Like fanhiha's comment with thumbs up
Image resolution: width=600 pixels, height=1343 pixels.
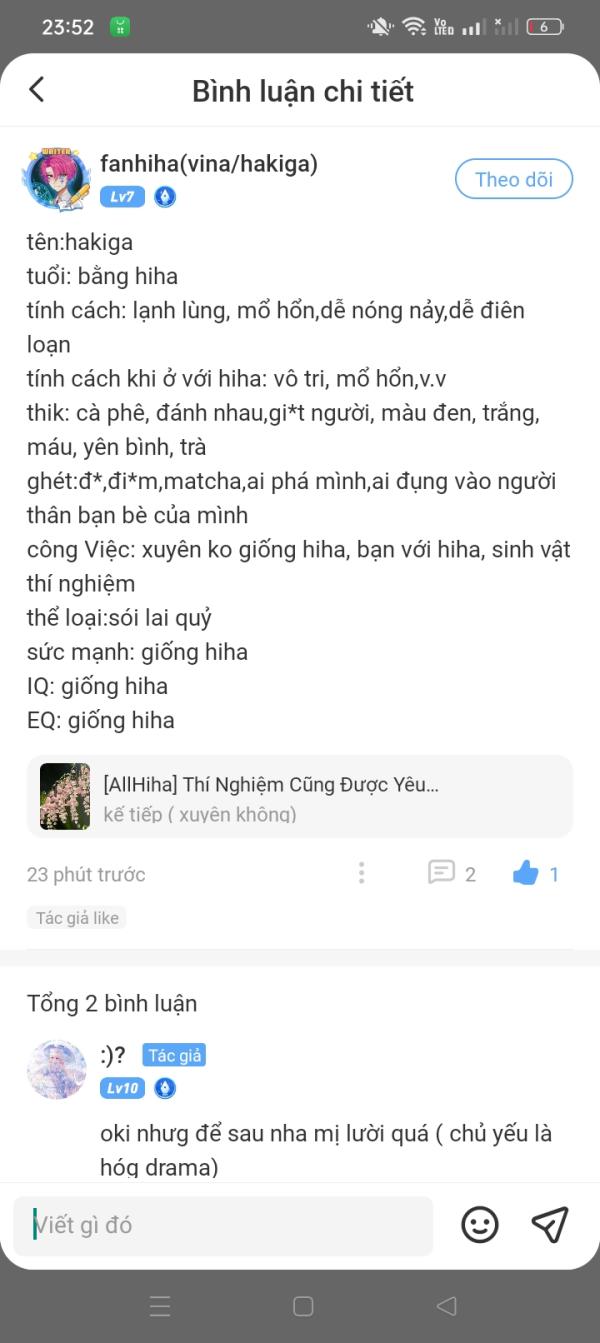(526, 873)
